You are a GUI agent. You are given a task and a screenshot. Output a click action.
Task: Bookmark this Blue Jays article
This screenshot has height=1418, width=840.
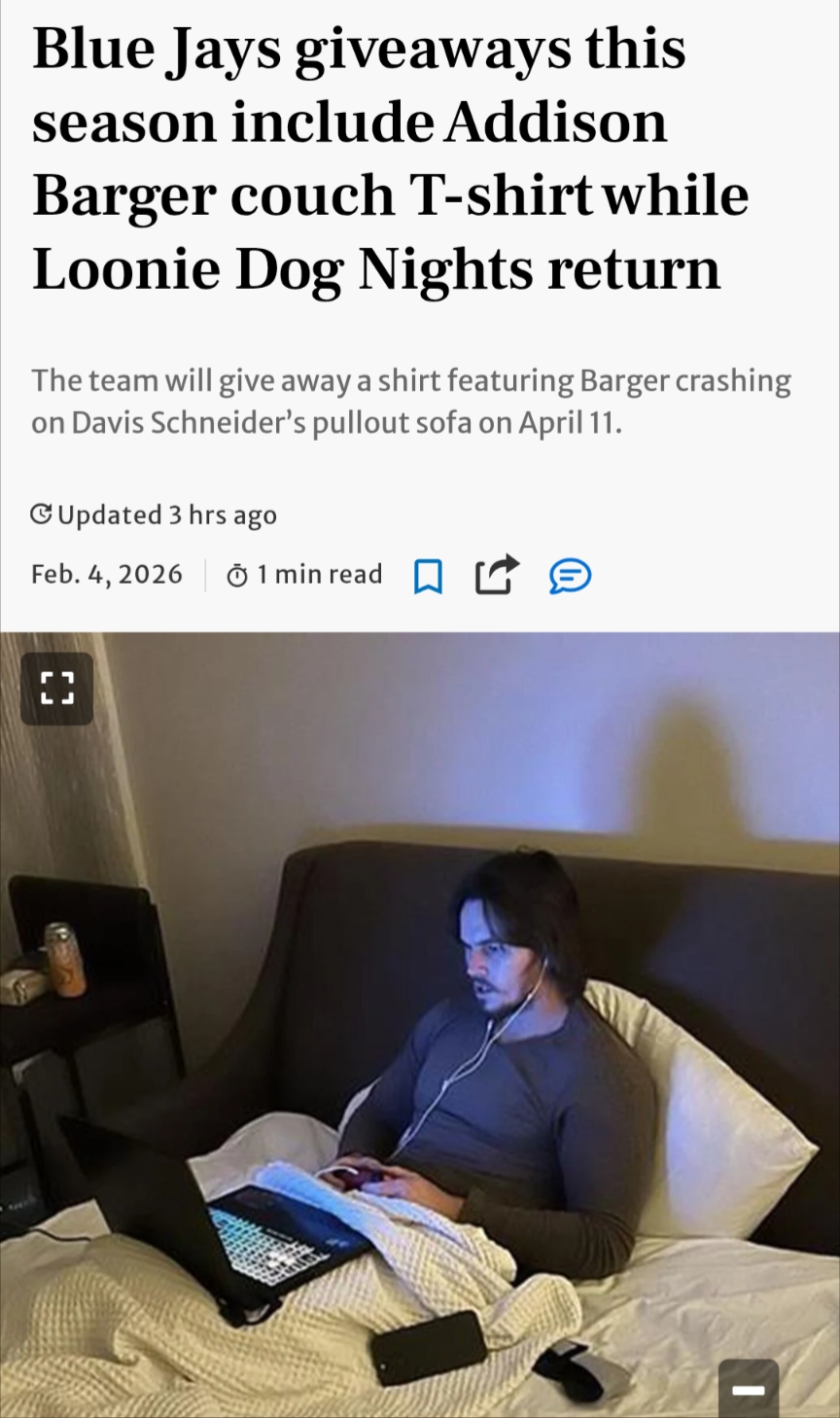(428, 576)
